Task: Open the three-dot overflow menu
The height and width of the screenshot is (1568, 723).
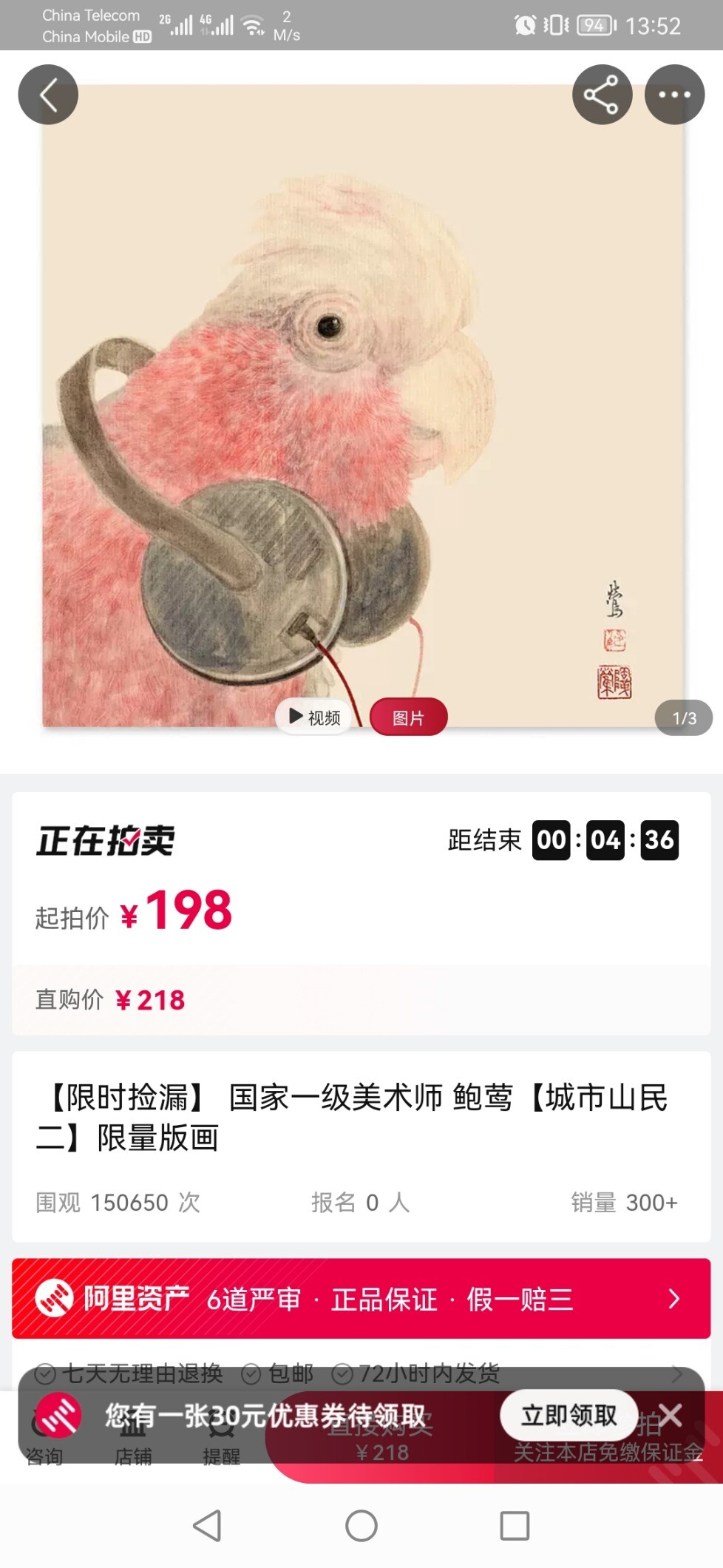Action: tap(674, 95)
